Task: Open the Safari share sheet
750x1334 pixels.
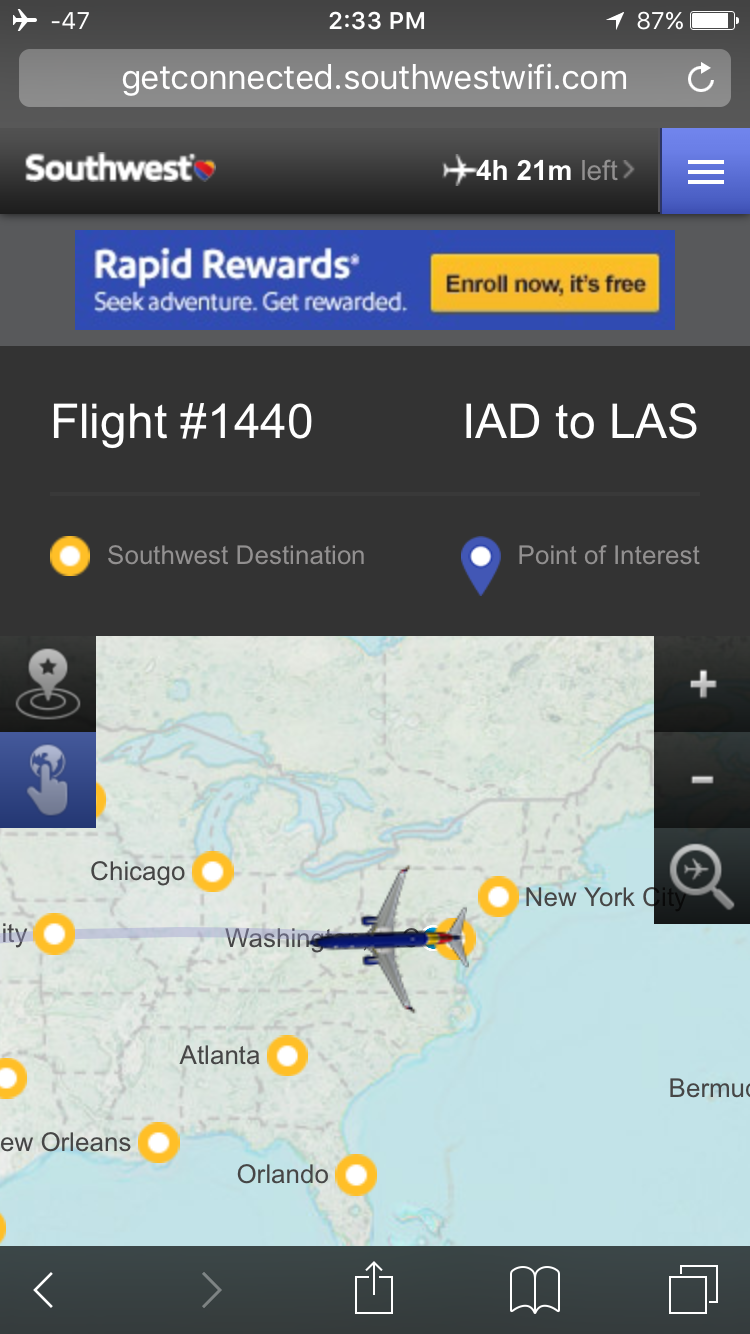Action: [x=374, y=1288]
